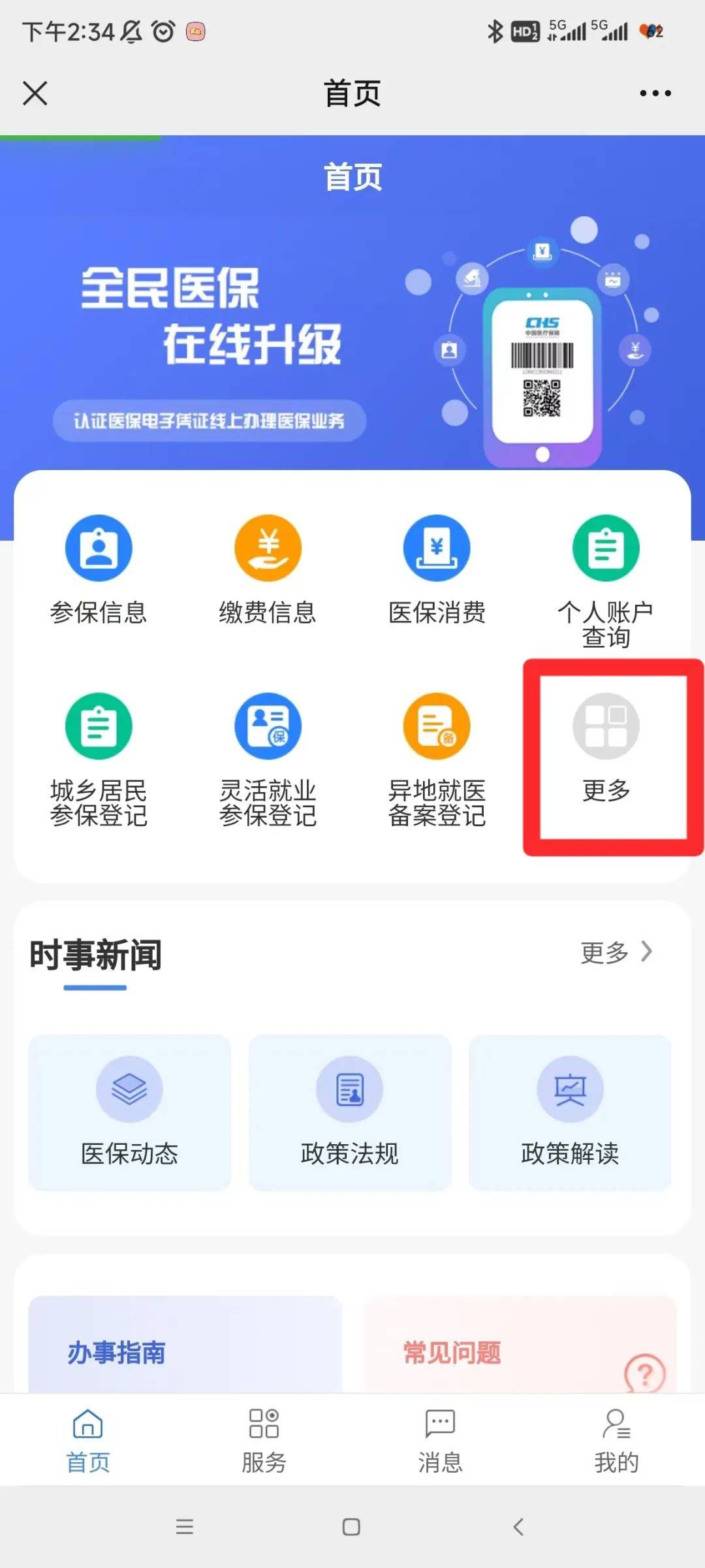The image size is (705, 1568).
Task: Open 医保消费 (medical consumption) icon
Action: 437,568
